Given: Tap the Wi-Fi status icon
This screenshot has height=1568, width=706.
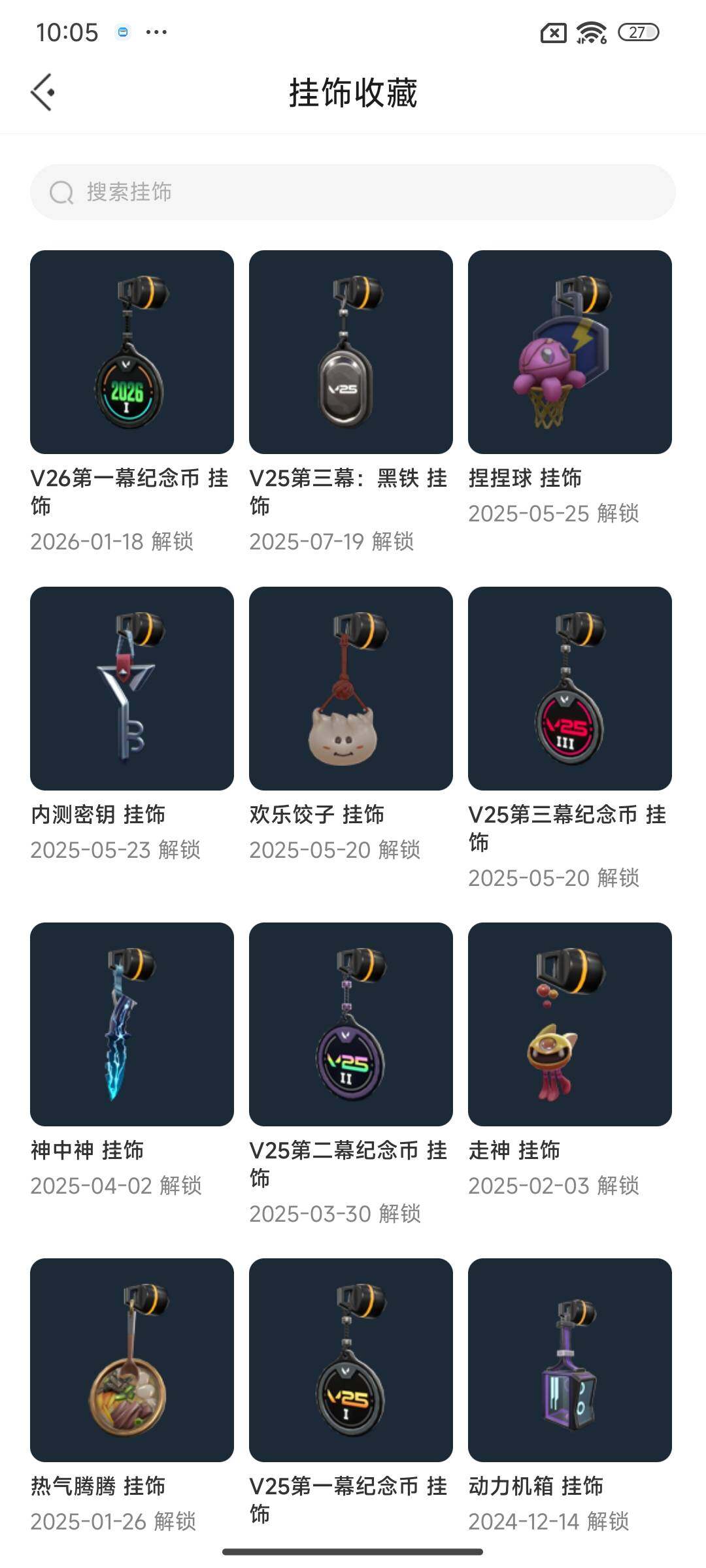Looking at the screenshot, I should point(592,31).
